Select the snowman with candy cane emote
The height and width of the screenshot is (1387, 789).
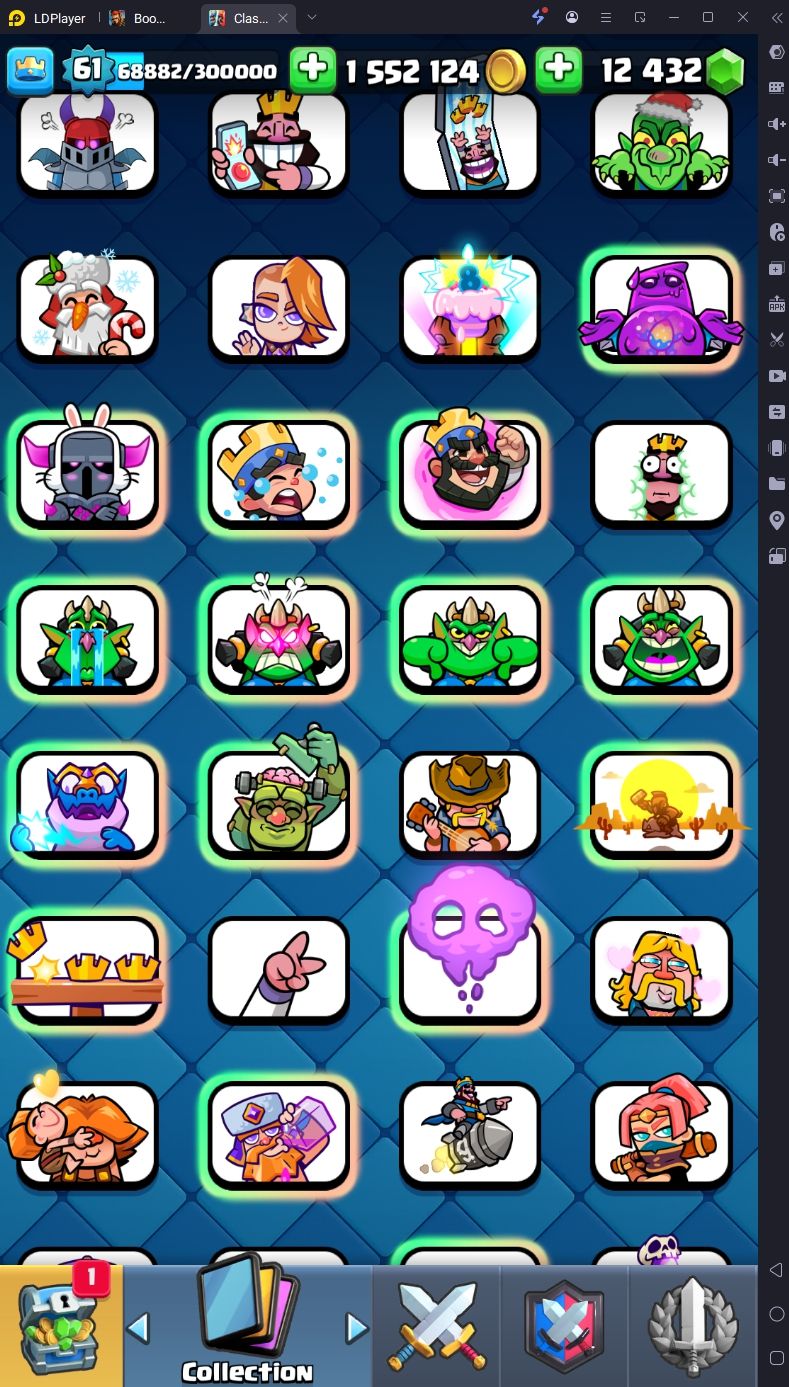(87, 305)
